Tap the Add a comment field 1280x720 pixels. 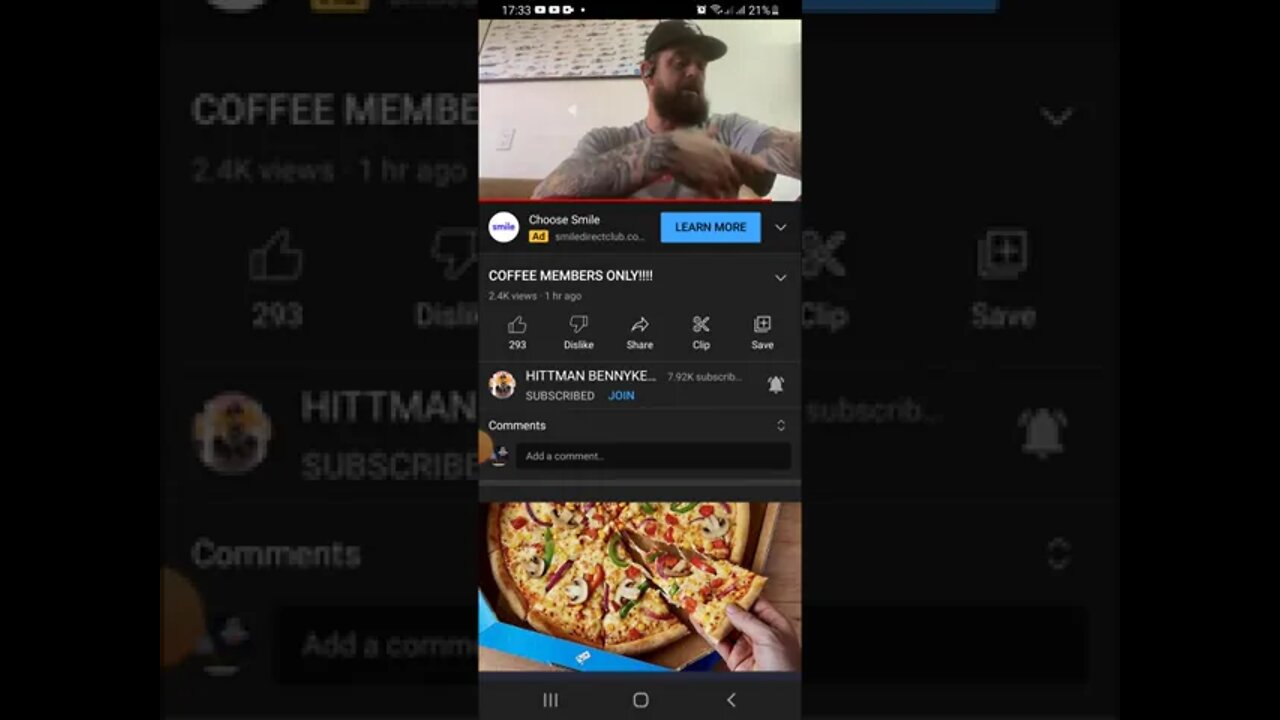pyautogui.click(x=652, y=456)
